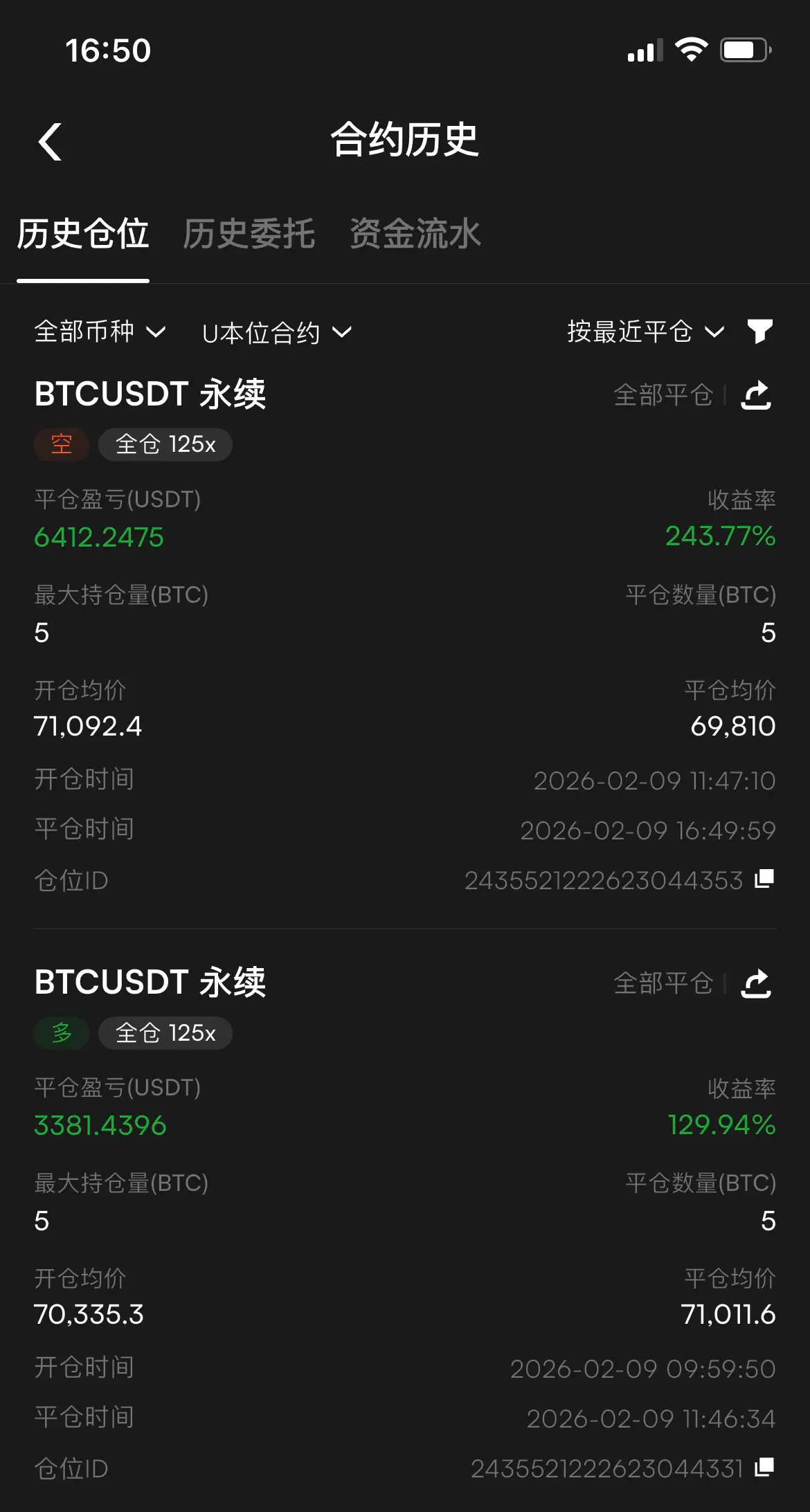
Task: Open the U本位合约 dropdown
Action: pyautogui.click(x=277, y=333)
